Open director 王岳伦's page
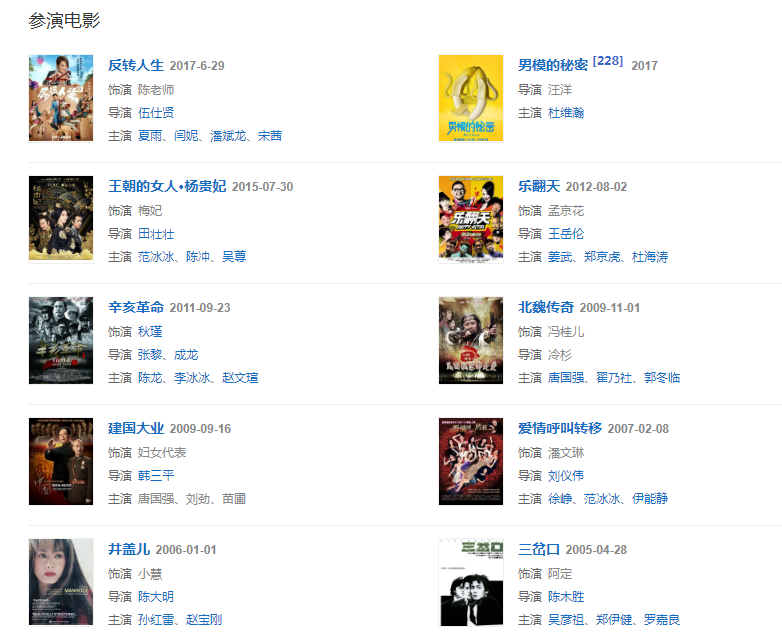 (566, 234)
